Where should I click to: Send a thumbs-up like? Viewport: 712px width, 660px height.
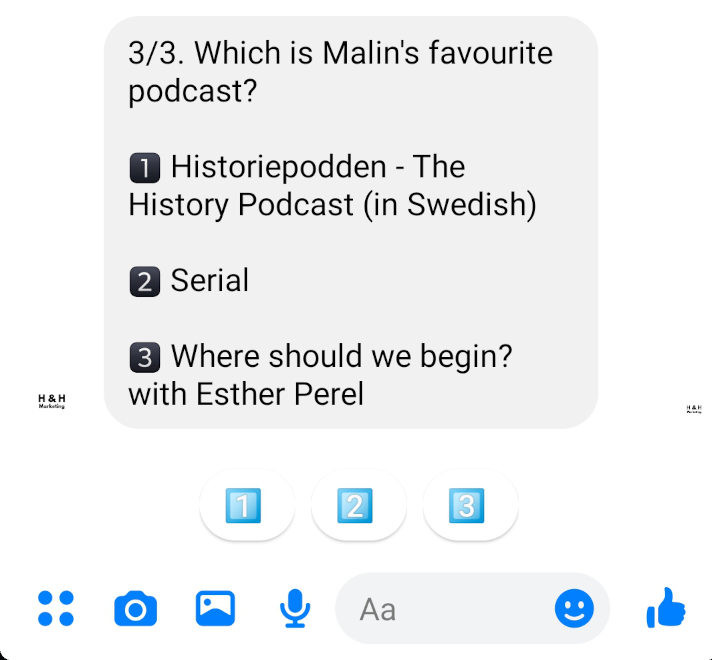click(666, 607)
